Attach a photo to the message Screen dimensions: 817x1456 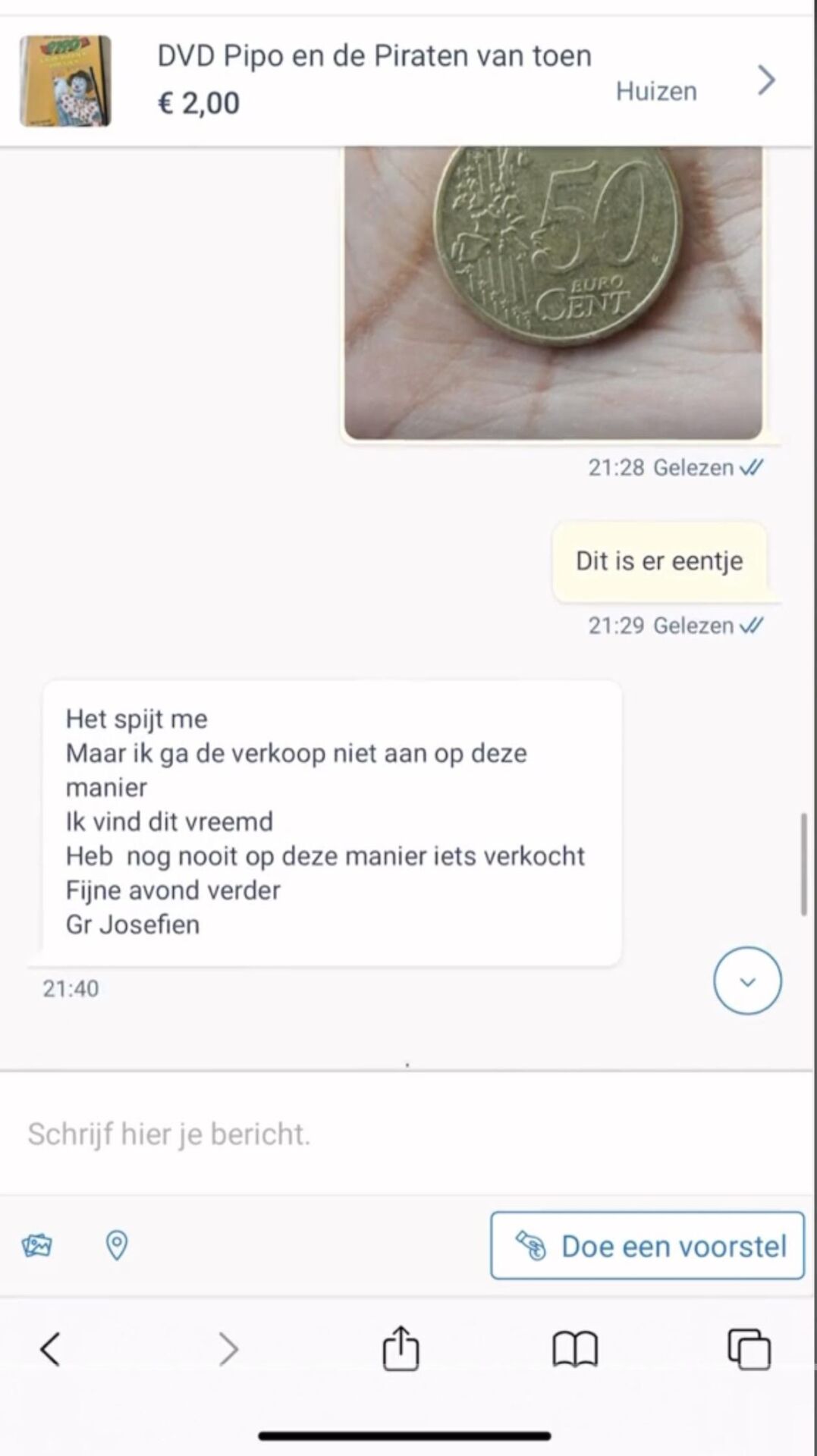point(36,1245)
